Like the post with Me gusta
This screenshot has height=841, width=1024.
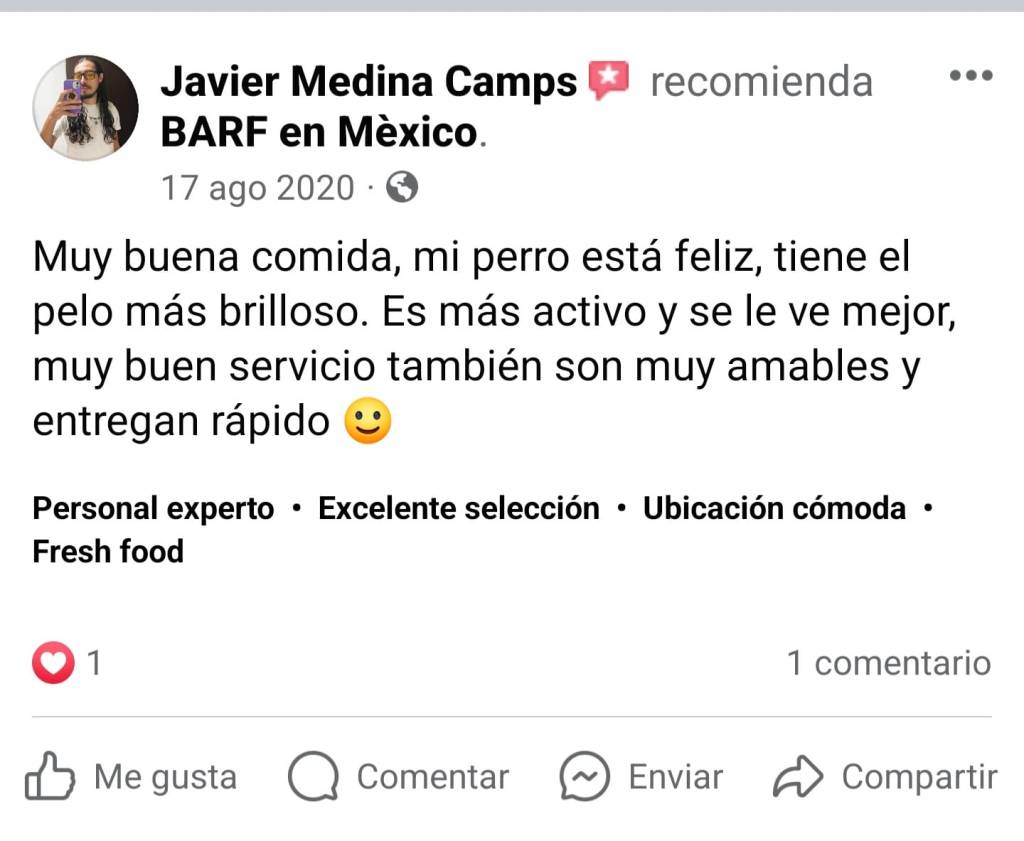pos(132,777)
